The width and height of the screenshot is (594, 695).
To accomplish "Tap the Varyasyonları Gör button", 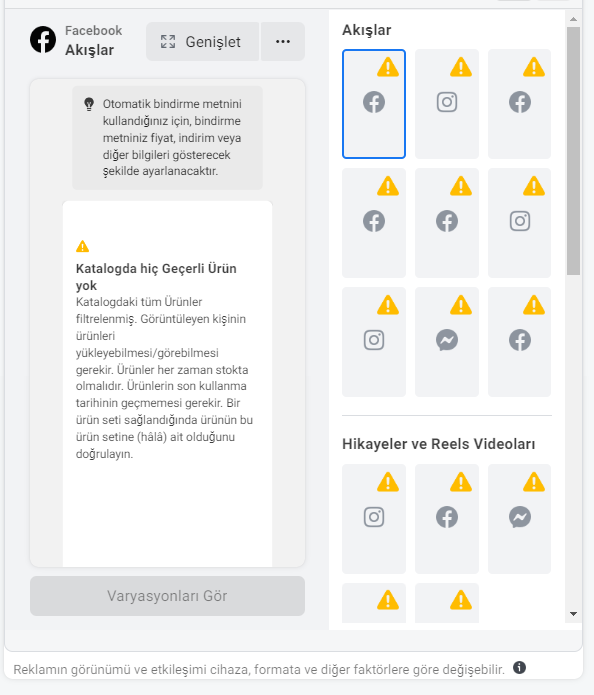I will pos(168,596).
